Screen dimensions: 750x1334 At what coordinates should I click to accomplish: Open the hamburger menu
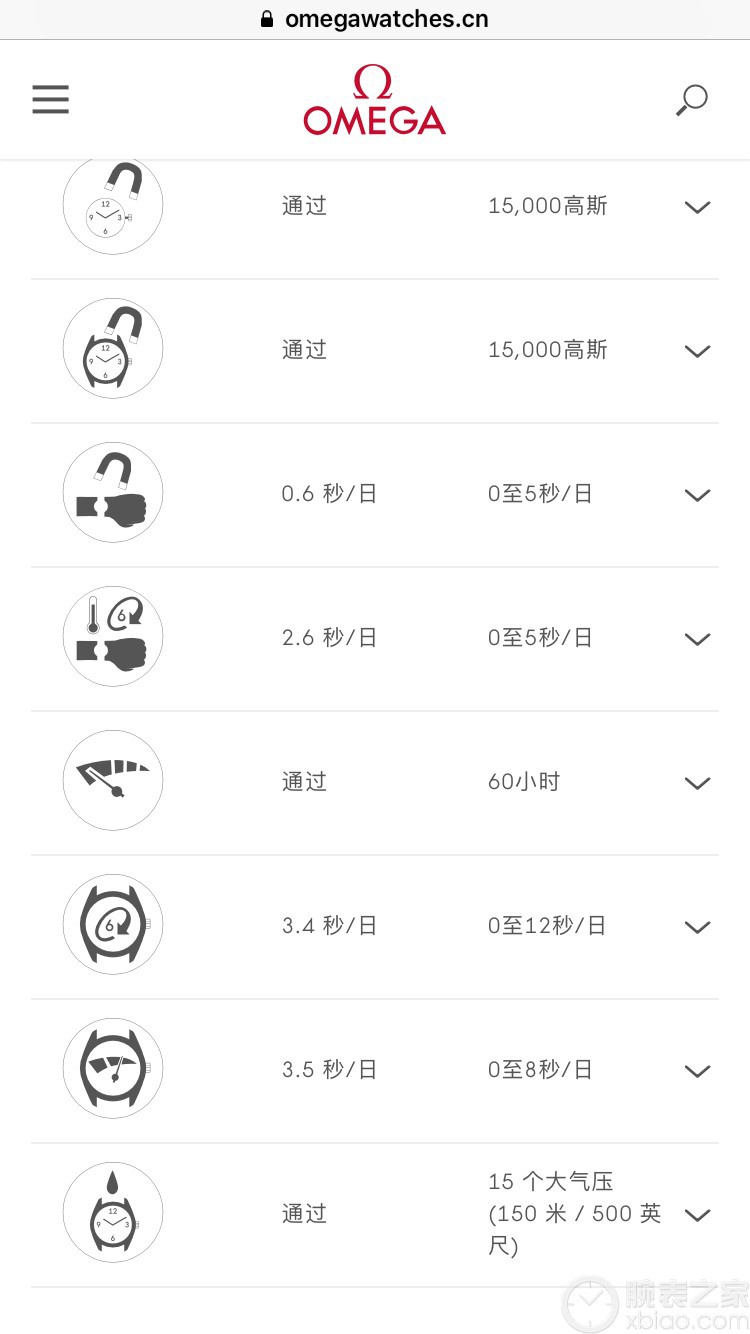coord(51,100)
